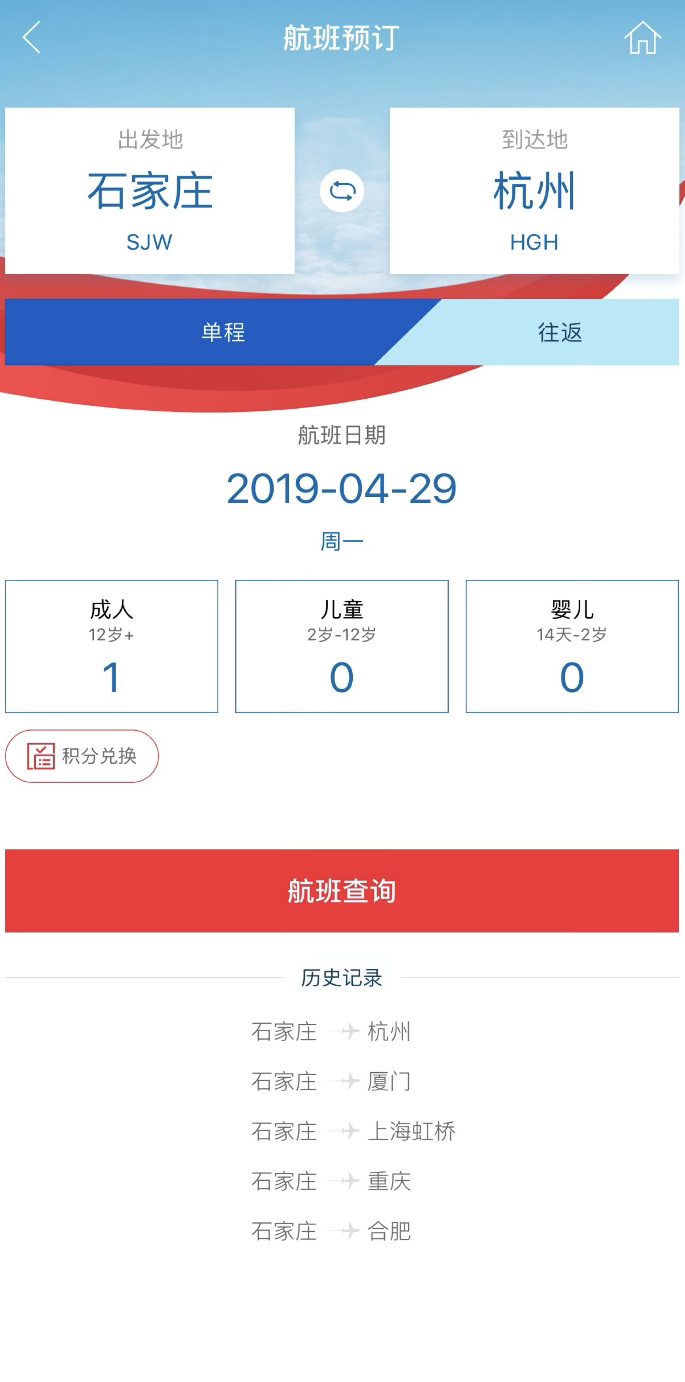The height and width of the screenshot is (1382, 685).
Task: Switch to the 往返 round-trip tab
Action: (560, 332)
